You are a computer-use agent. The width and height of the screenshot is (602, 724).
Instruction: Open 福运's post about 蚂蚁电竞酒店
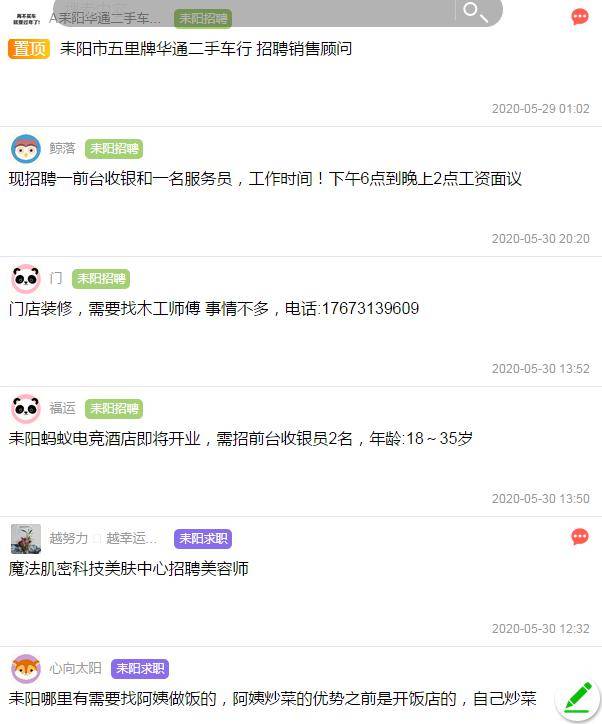(241, 439)
